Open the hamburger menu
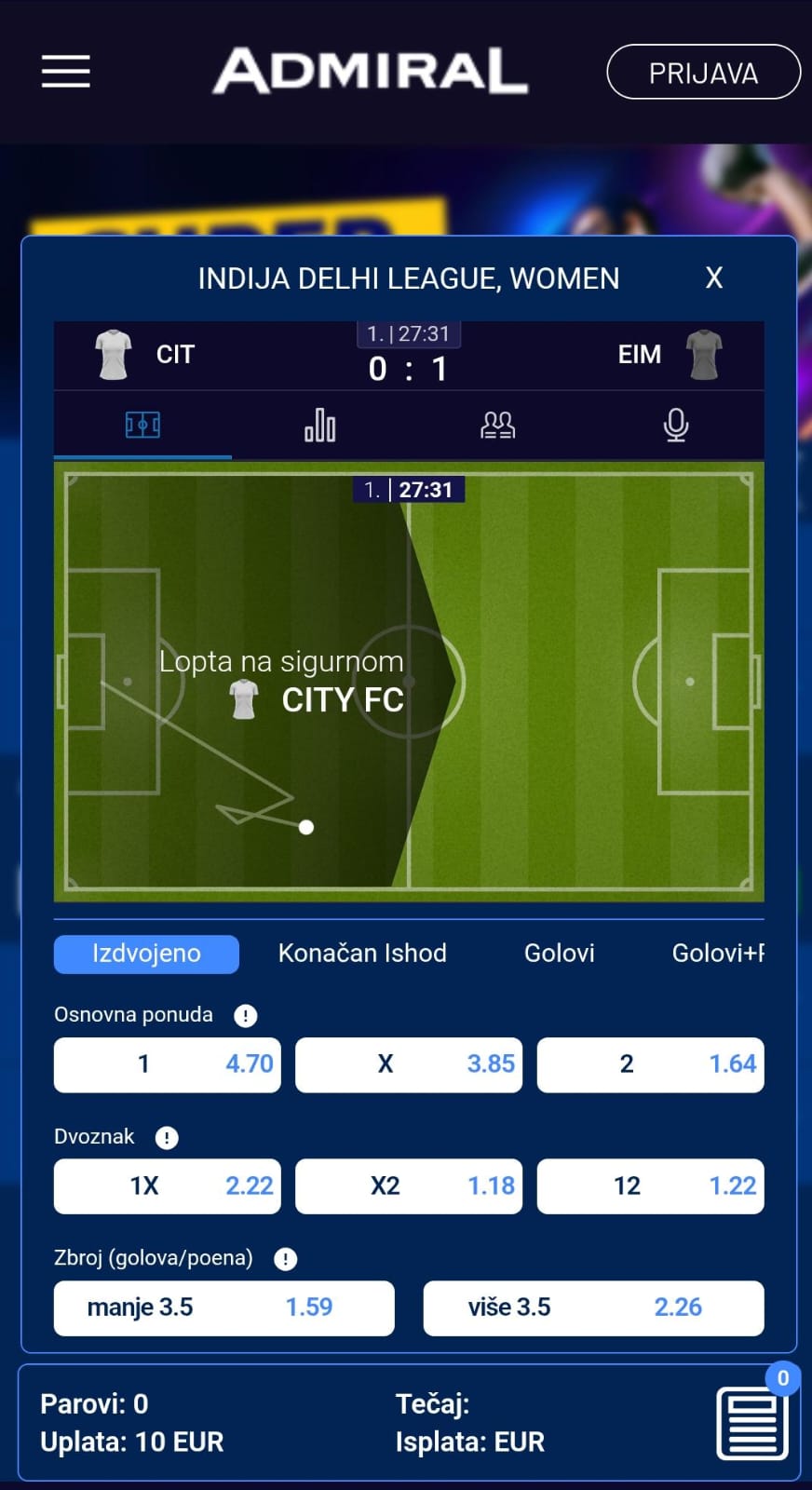 tap(65, 71)
